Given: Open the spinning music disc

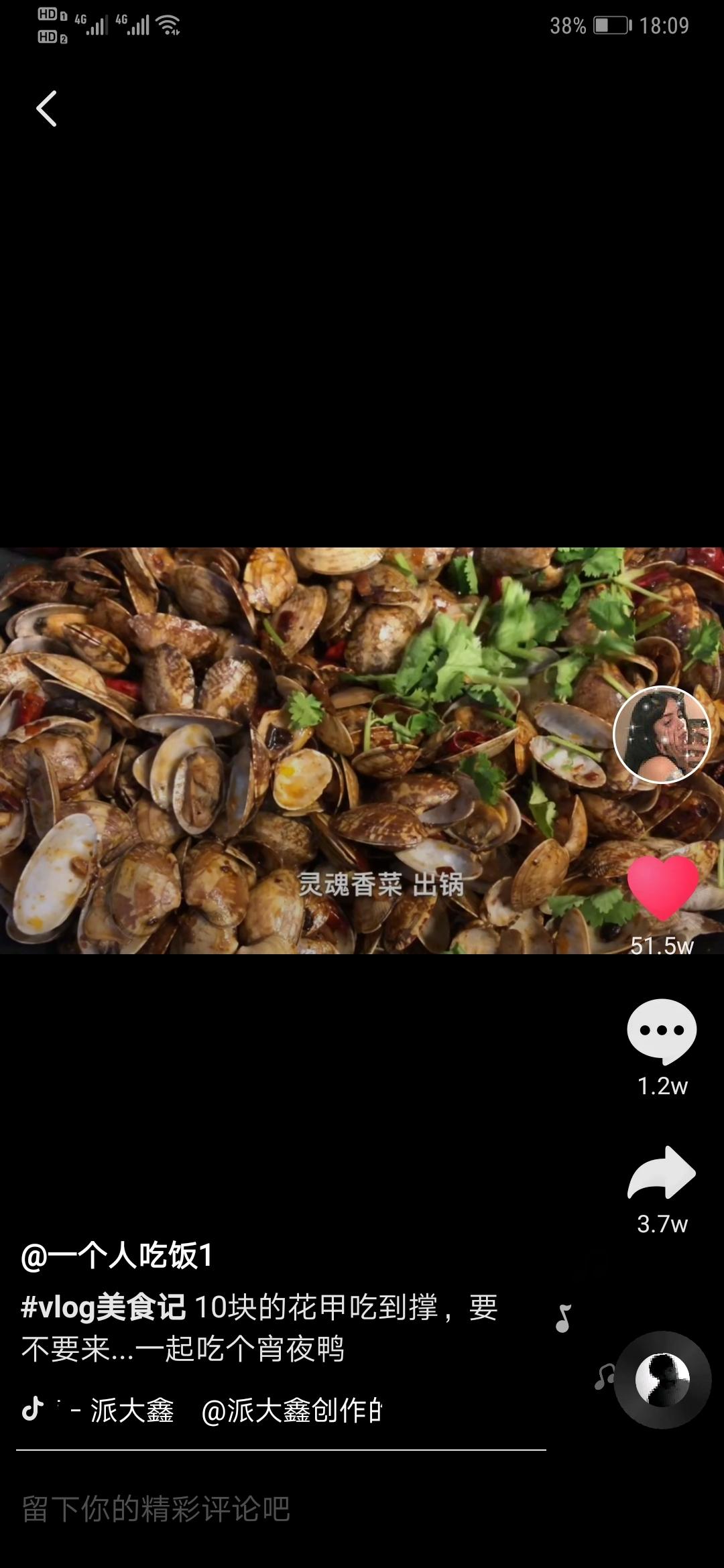Looking at the screenshot, I should coord(662,1379).
